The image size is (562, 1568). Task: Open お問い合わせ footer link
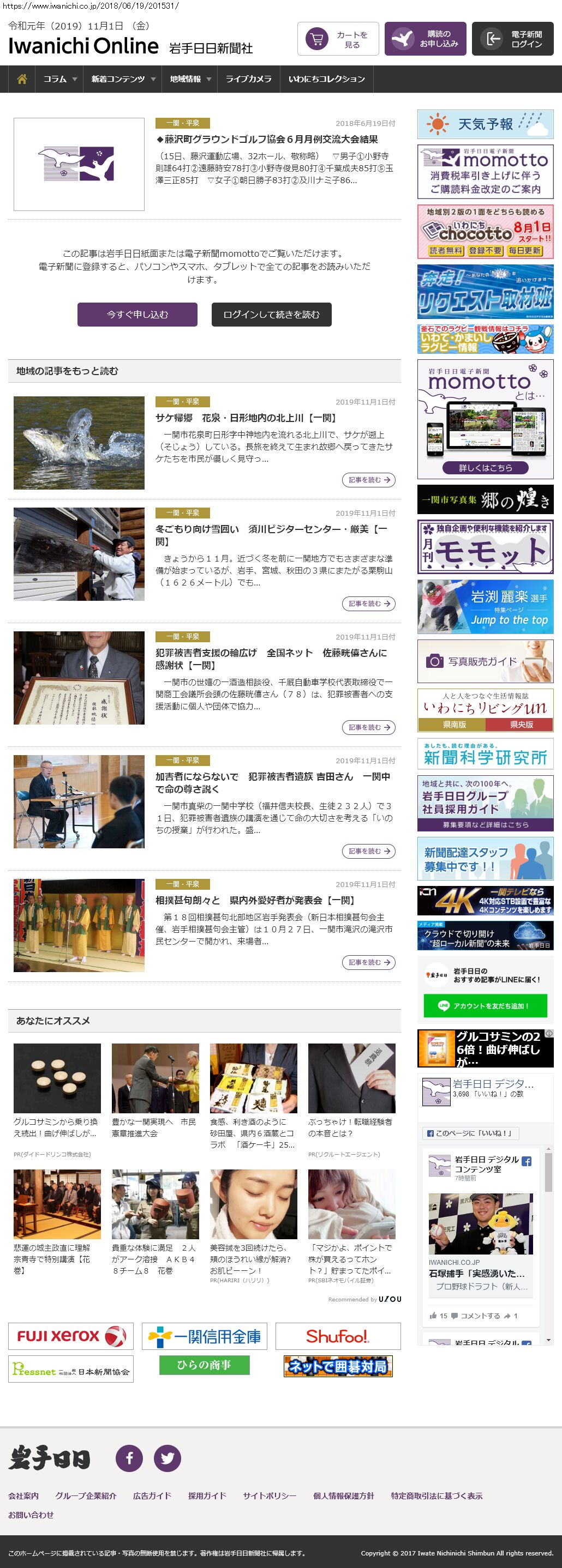pyautogui.click(x=31, y=1515)
